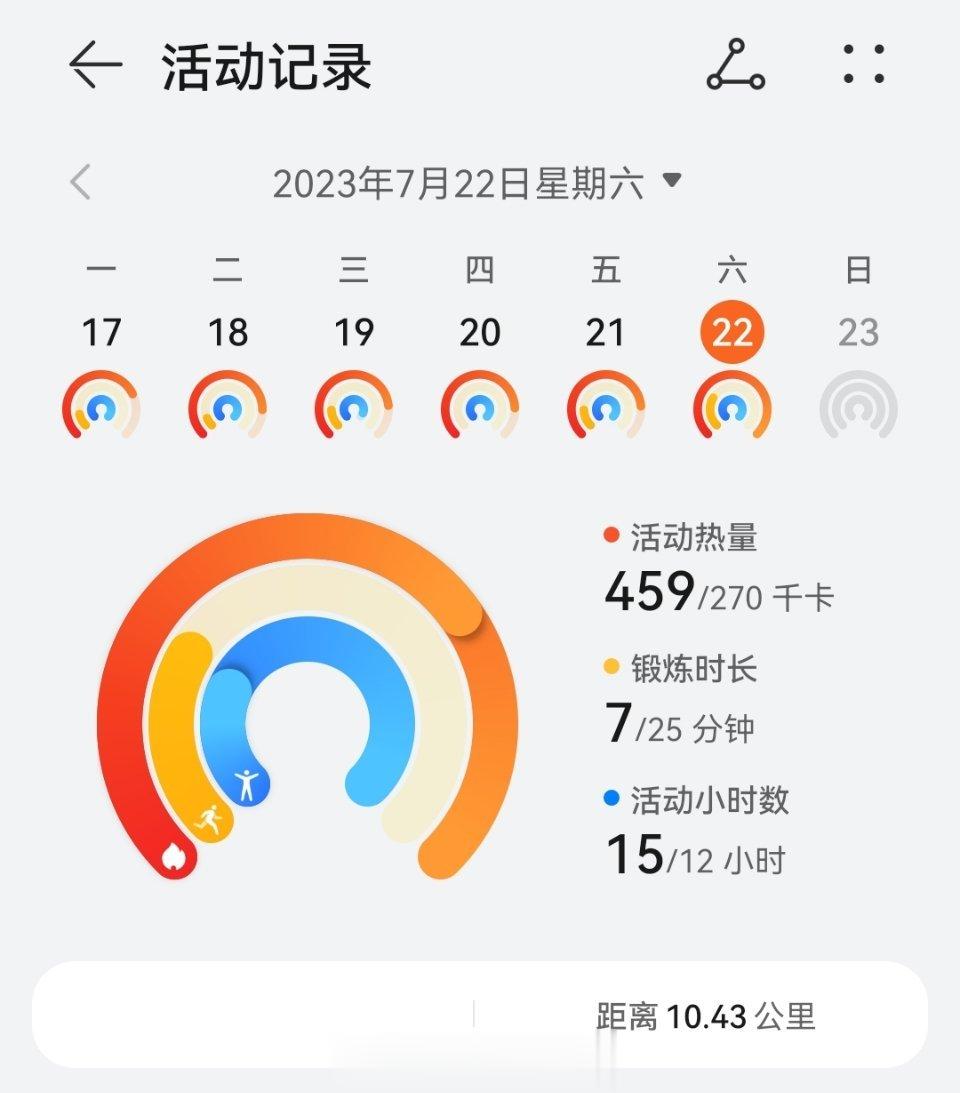Tap the standing figure icon on the blue ring
Viewport: 960px width, 1093px height.
click(247, 783)
